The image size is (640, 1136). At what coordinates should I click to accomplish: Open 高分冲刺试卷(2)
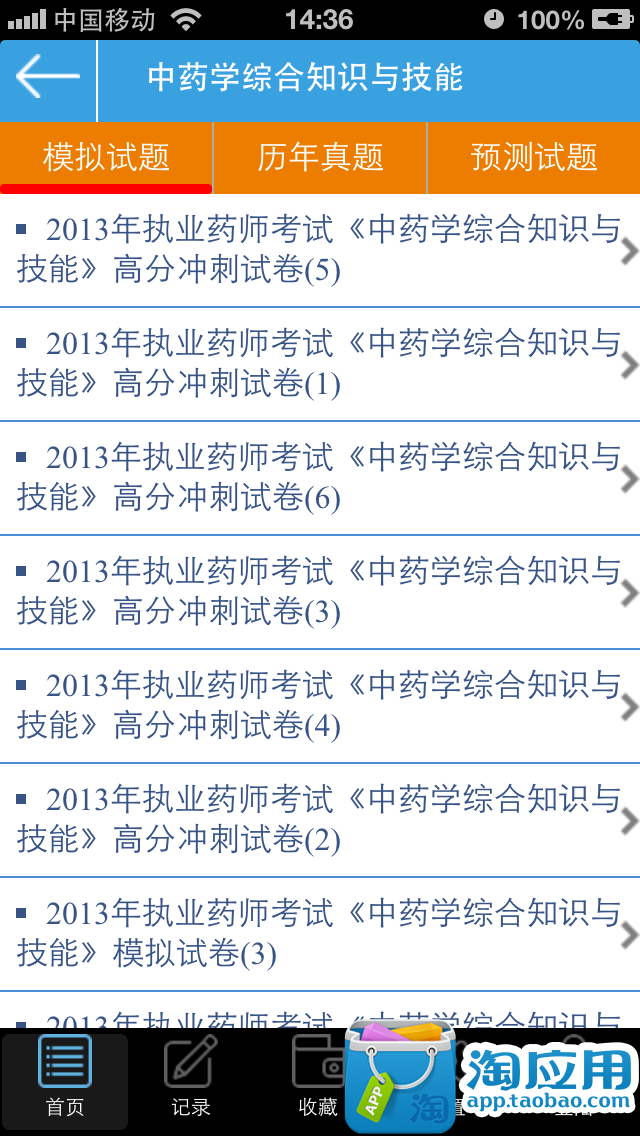click(320, 820)
